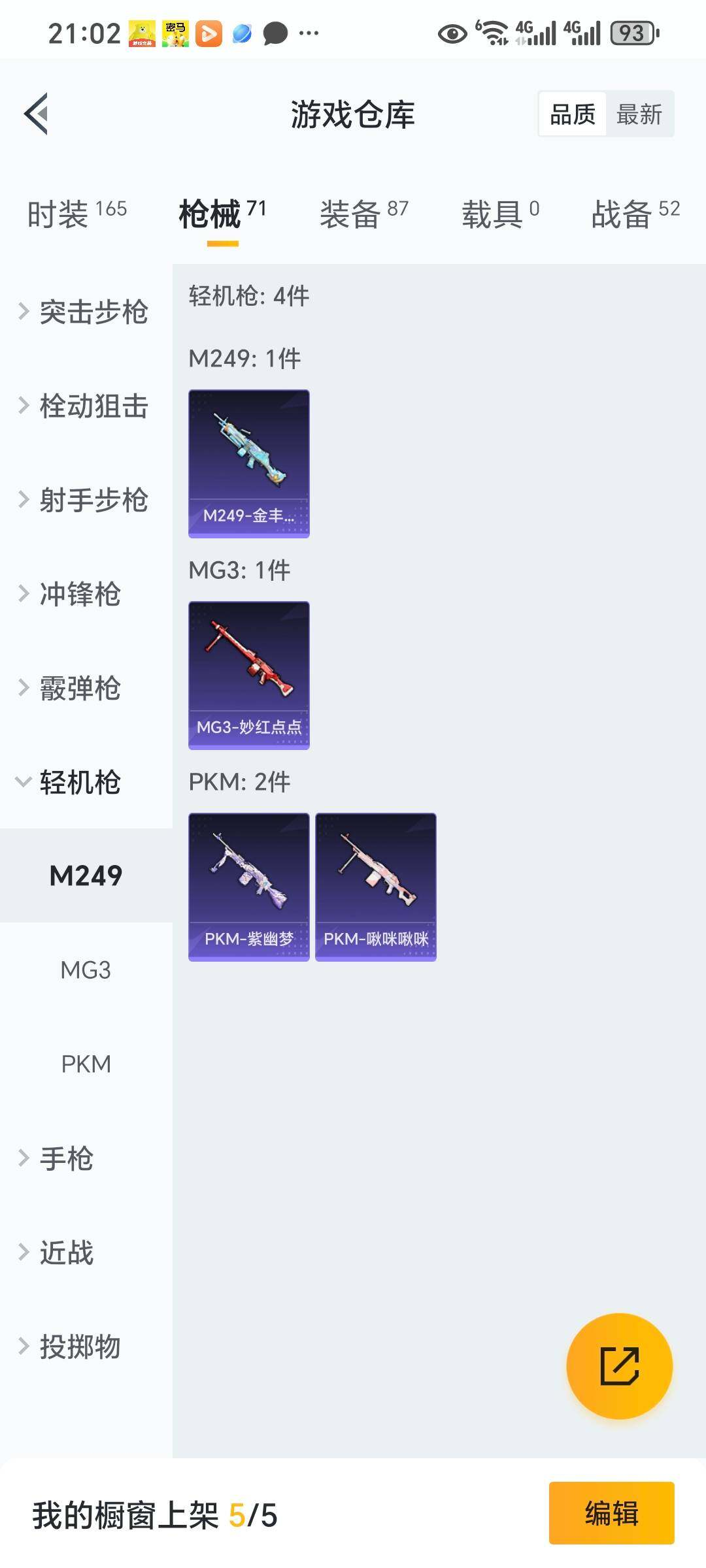Expand the 手枪 category

click(65, 1158)
